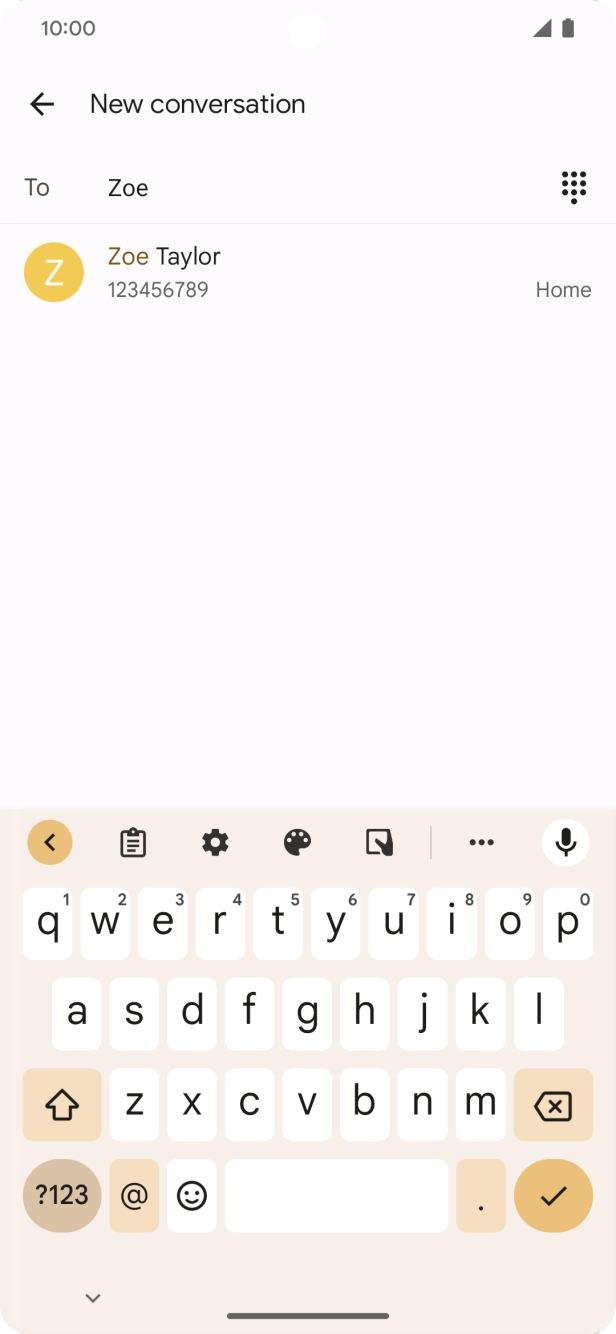Open the keyboard theme palette
Viewport: 616px width, 1334px height.
[x=298, y=843]
